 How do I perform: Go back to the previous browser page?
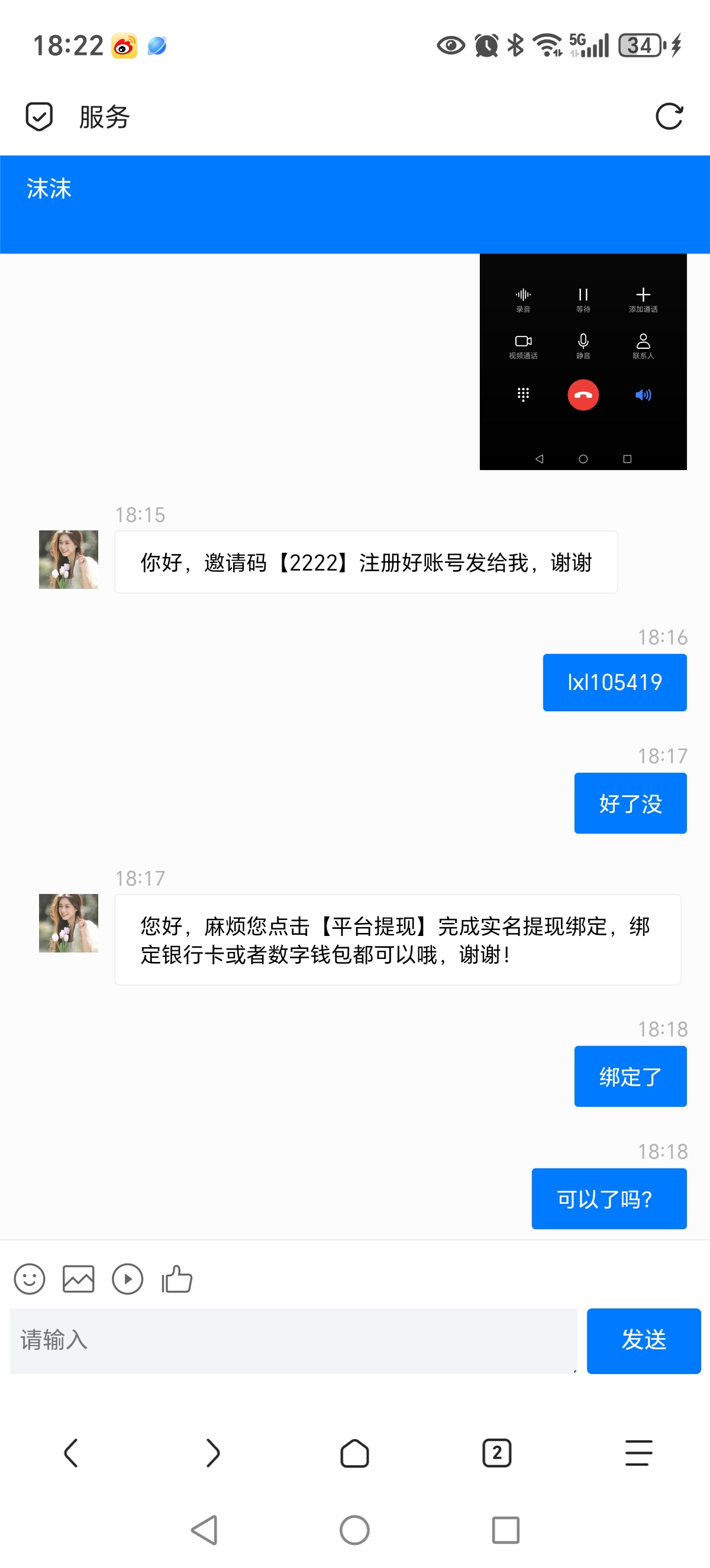pyautogui.click(x=71, y=1453)
